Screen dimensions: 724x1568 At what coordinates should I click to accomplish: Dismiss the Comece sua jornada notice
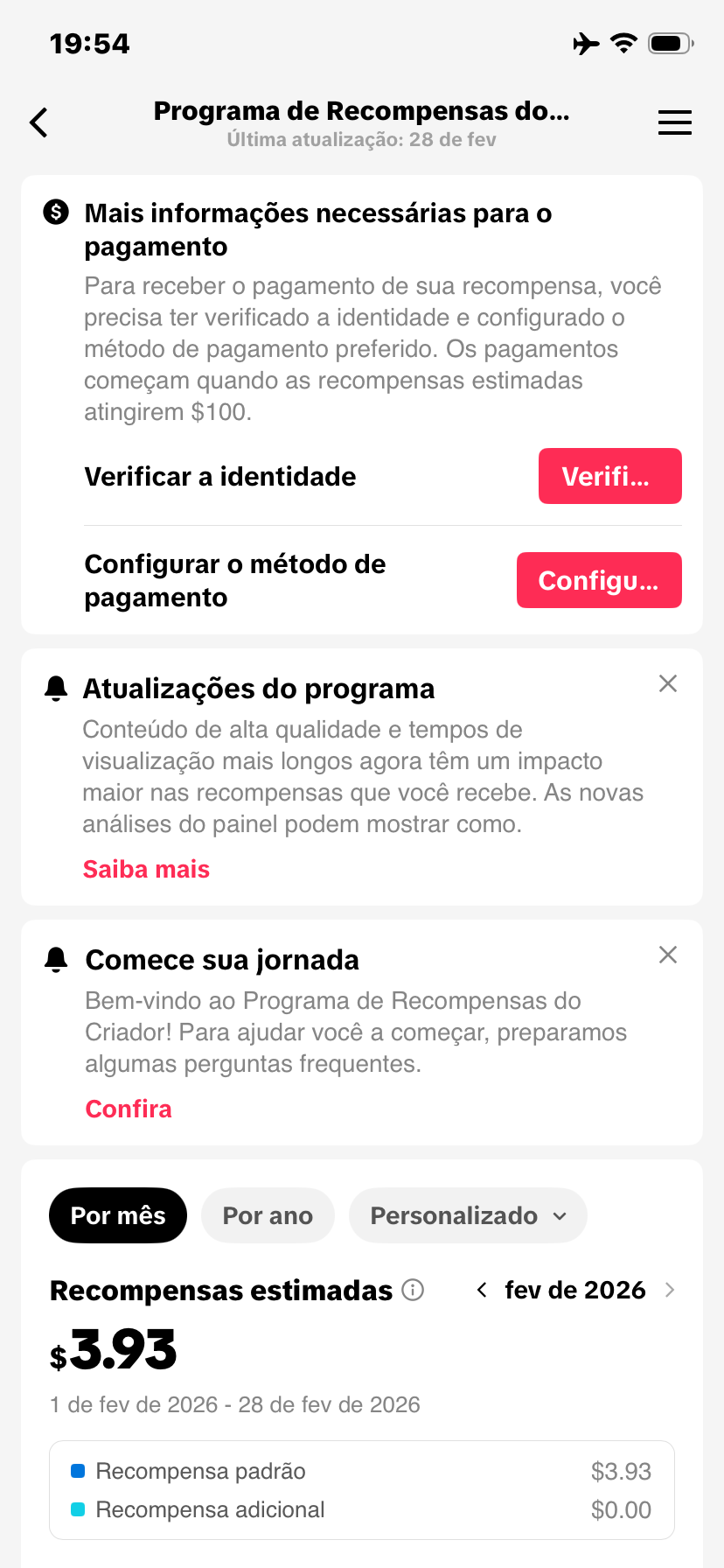[x=668, y=955]
